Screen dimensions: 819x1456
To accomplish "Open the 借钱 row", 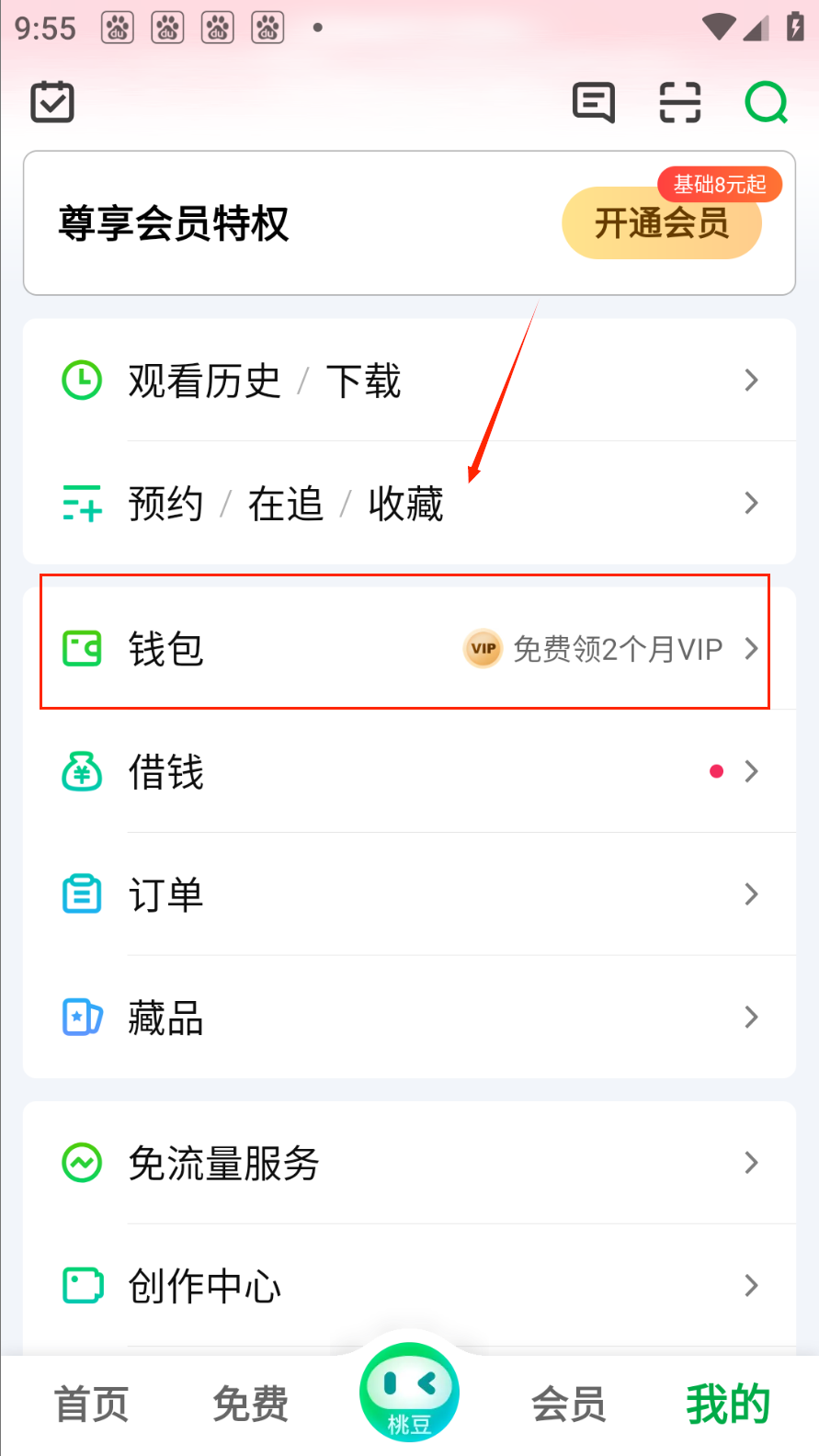I will point(409,772).
